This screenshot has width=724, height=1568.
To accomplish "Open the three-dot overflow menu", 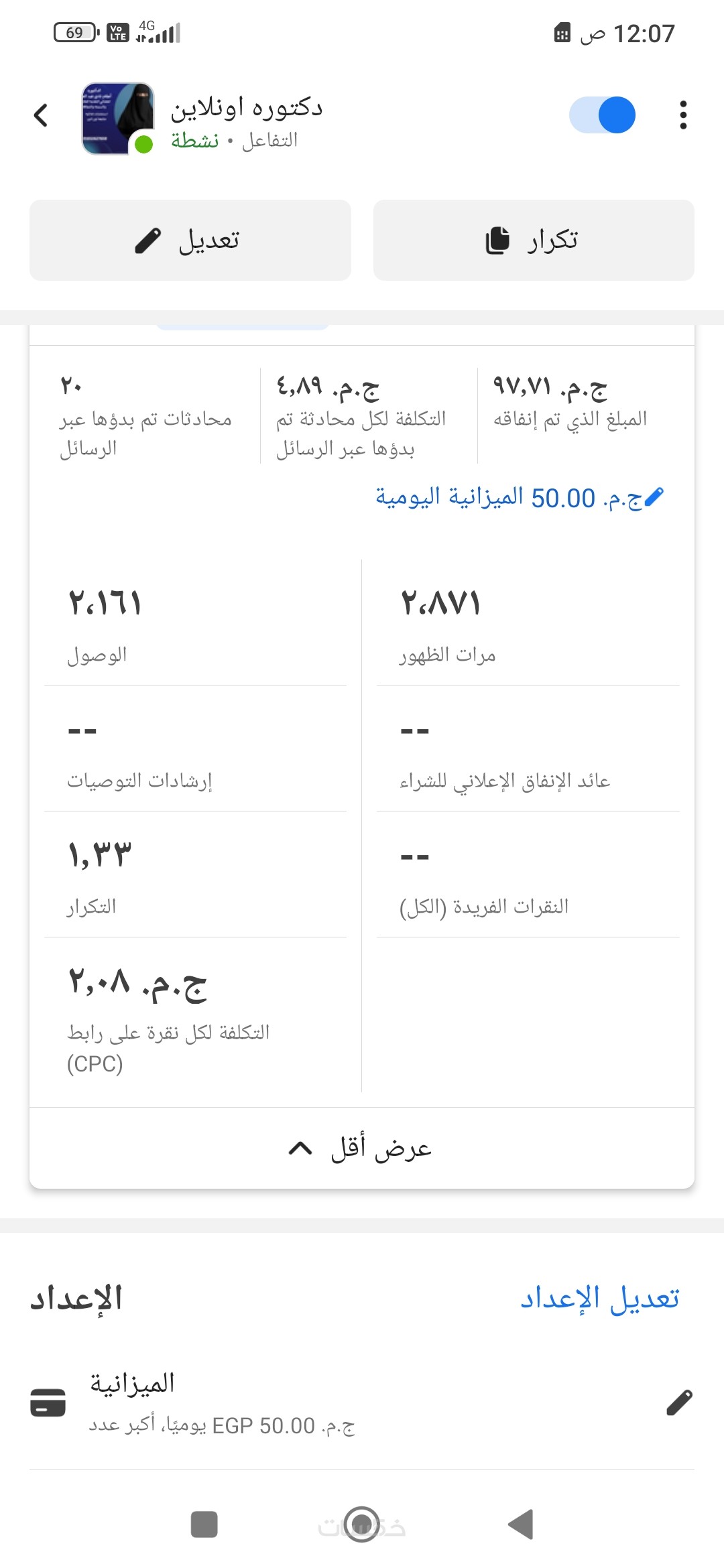I will tap(682, 115).
